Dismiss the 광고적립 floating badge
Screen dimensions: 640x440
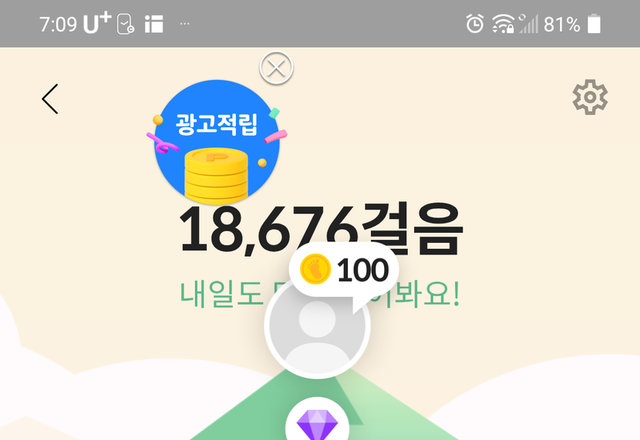[x=276, y=68]
